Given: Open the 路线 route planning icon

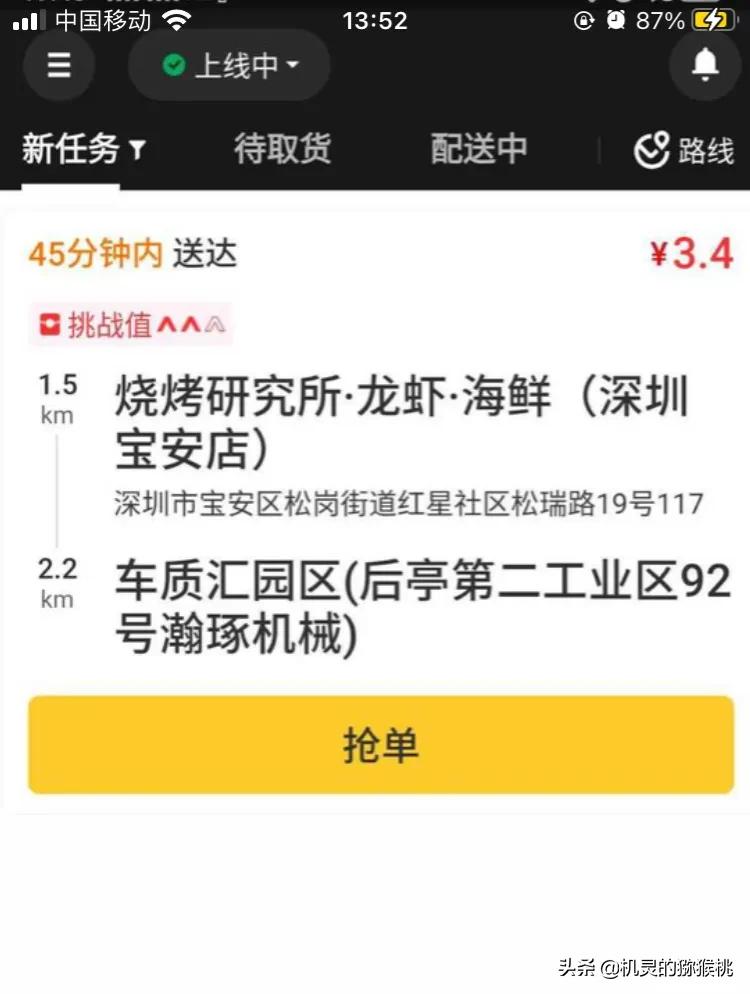Looking at the screenshot, I should (650, 146).
